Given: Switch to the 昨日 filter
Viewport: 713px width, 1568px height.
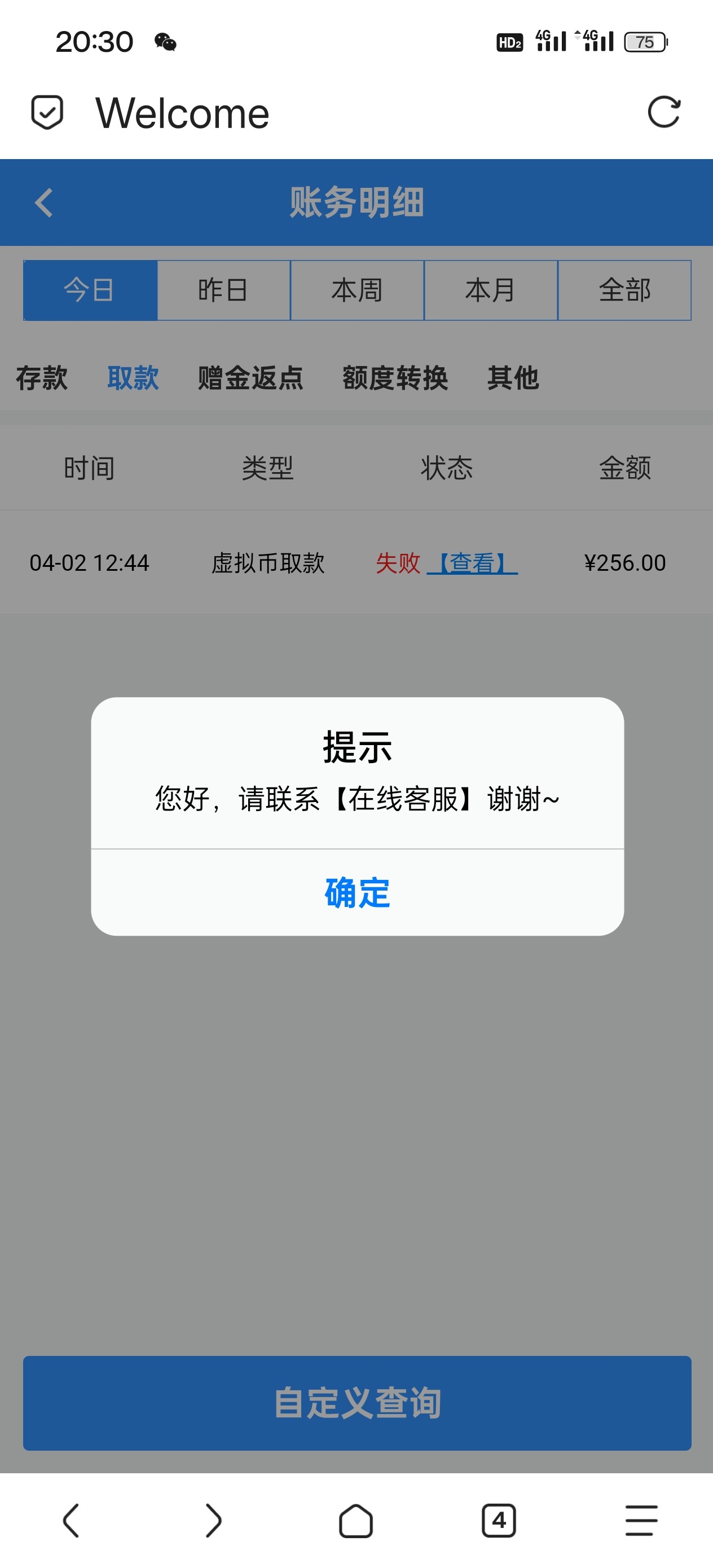Looking at the screenshot, I should [x=223, y=290].
